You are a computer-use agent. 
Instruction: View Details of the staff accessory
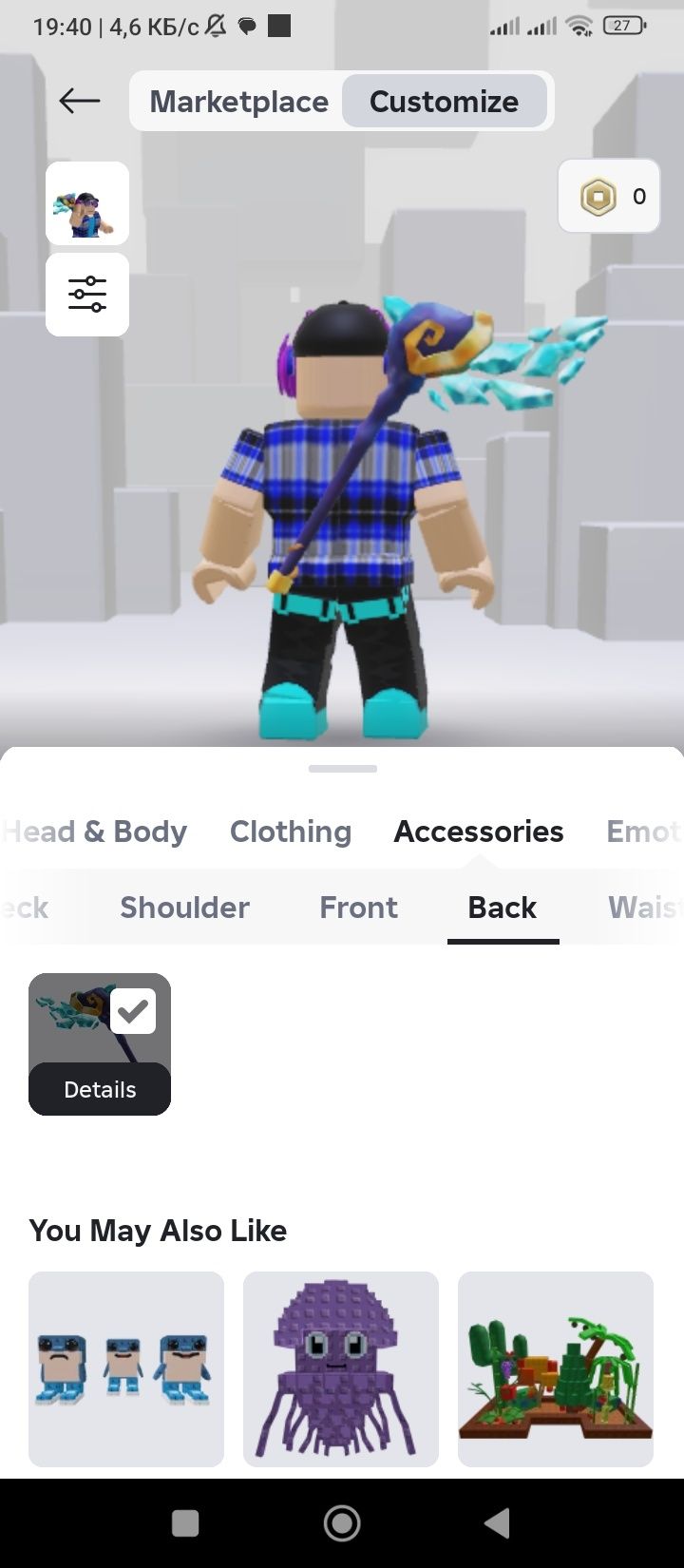tap(100, 1089)
